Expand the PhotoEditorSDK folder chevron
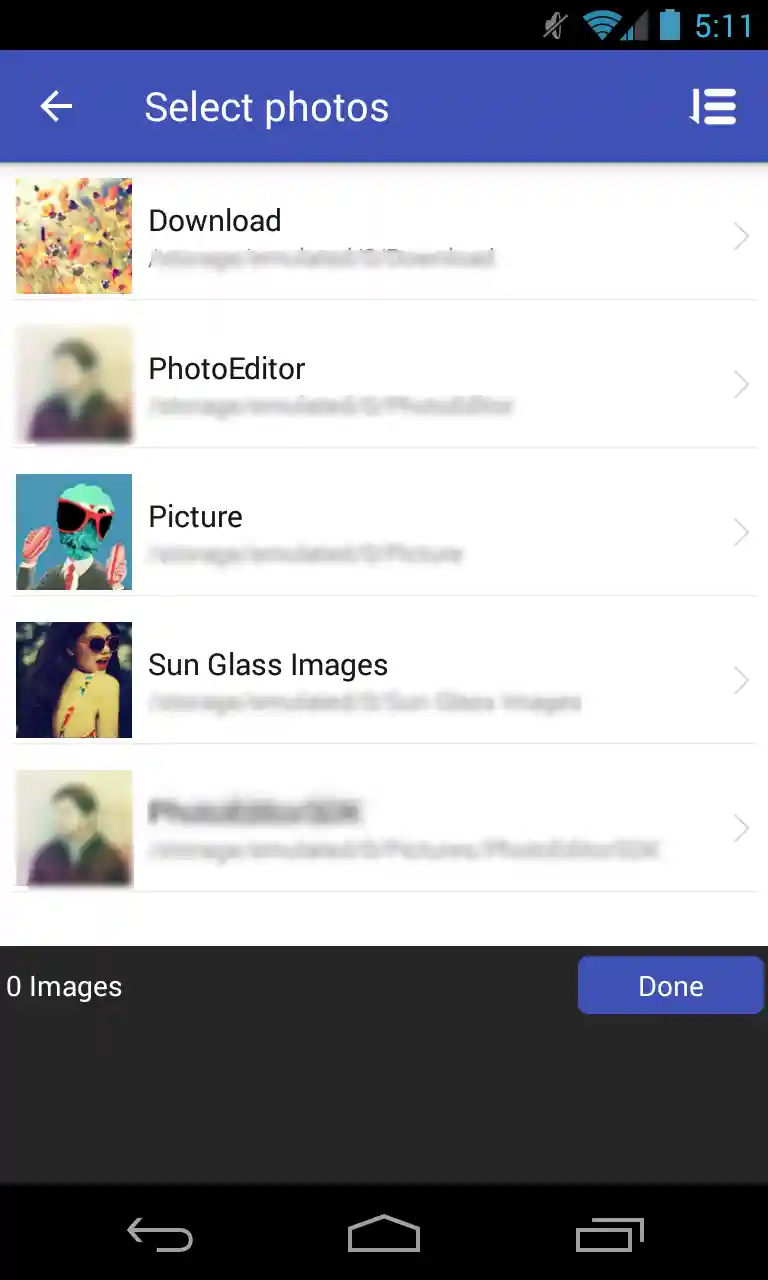Image resolution: width=768 pixels, height=1280 pixels. (x=740, y=828)
